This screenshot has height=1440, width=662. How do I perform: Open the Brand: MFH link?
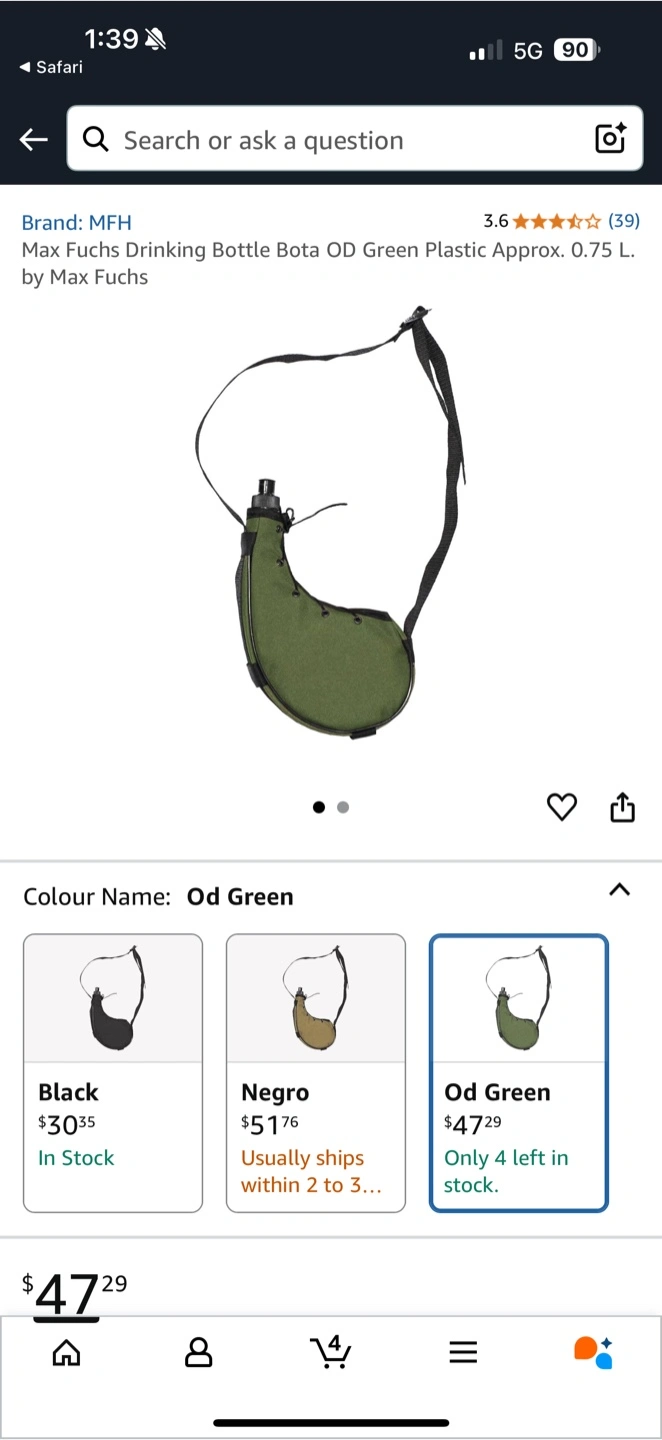point(77,222)
